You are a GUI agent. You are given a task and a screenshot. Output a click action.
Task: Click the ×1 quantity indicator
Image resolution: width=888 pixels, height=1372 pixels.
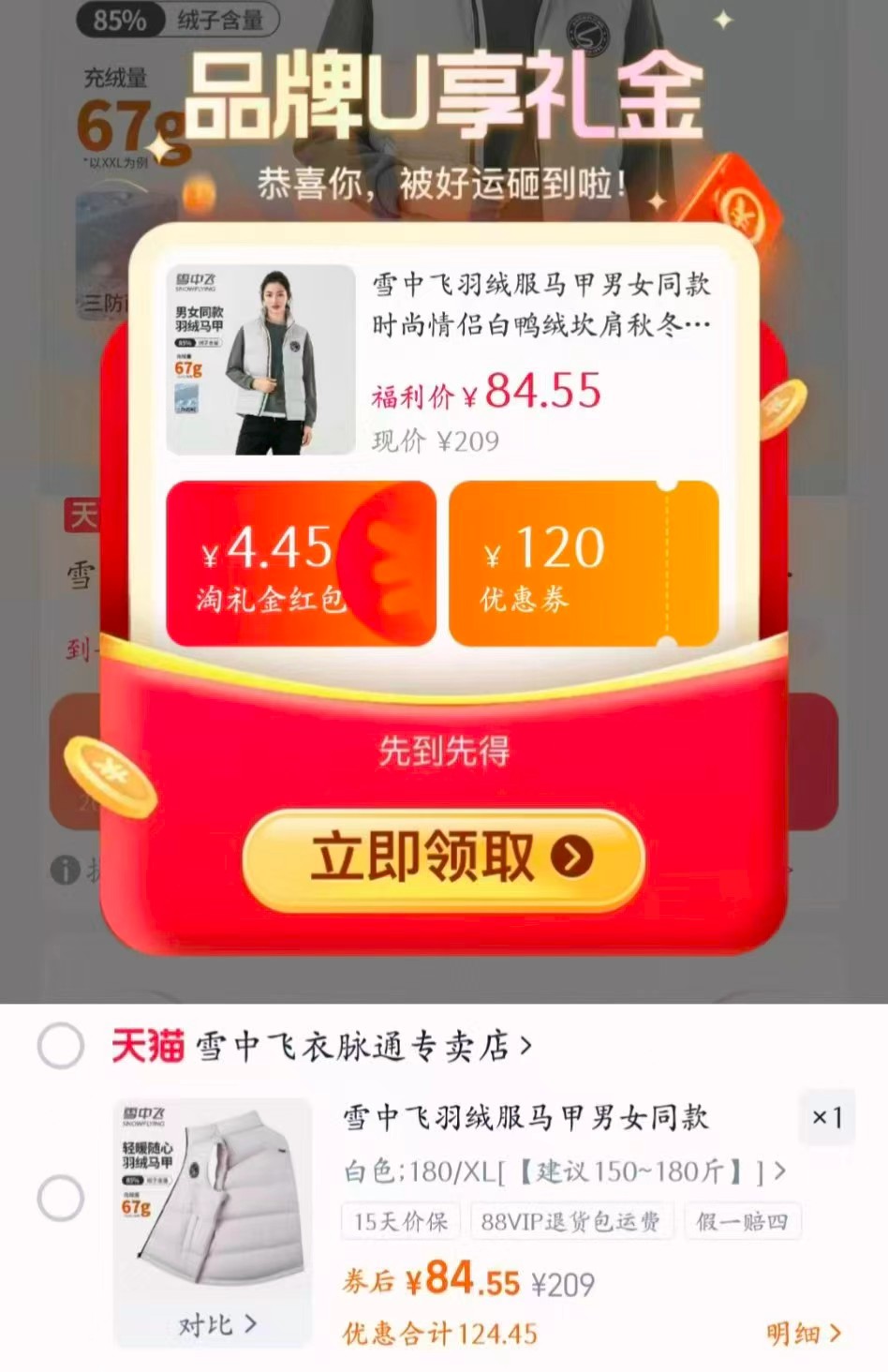pos(829,1118)
